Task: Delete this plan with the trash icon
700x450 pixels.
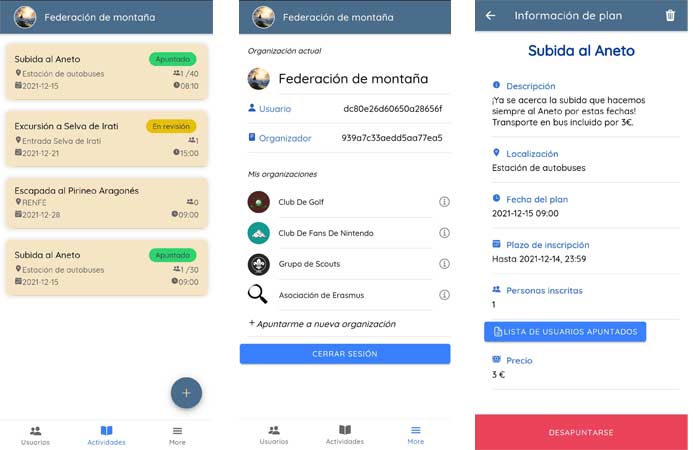Action: (x=670, y=16)
